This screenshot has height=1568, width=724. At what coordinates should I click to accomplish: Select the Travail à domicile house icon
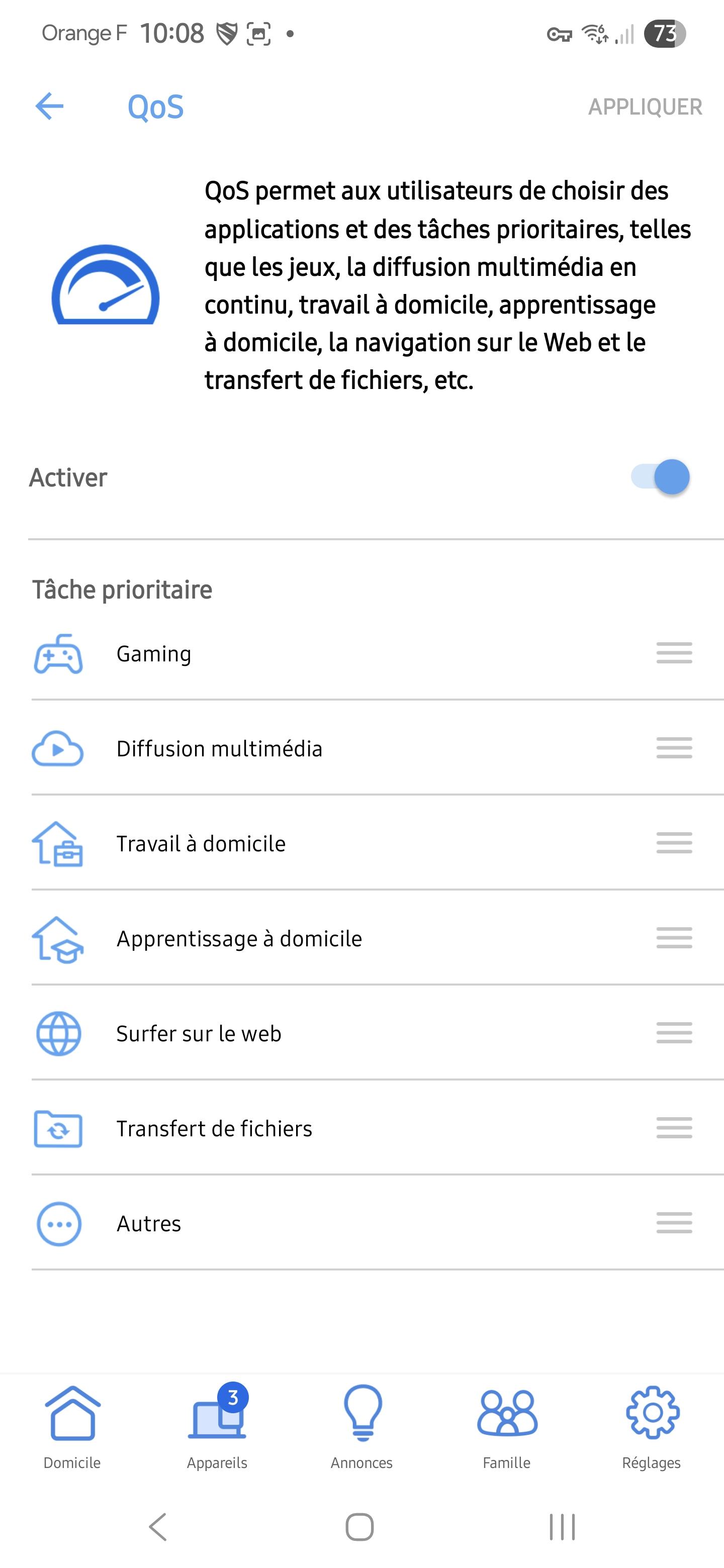(59, 844)
